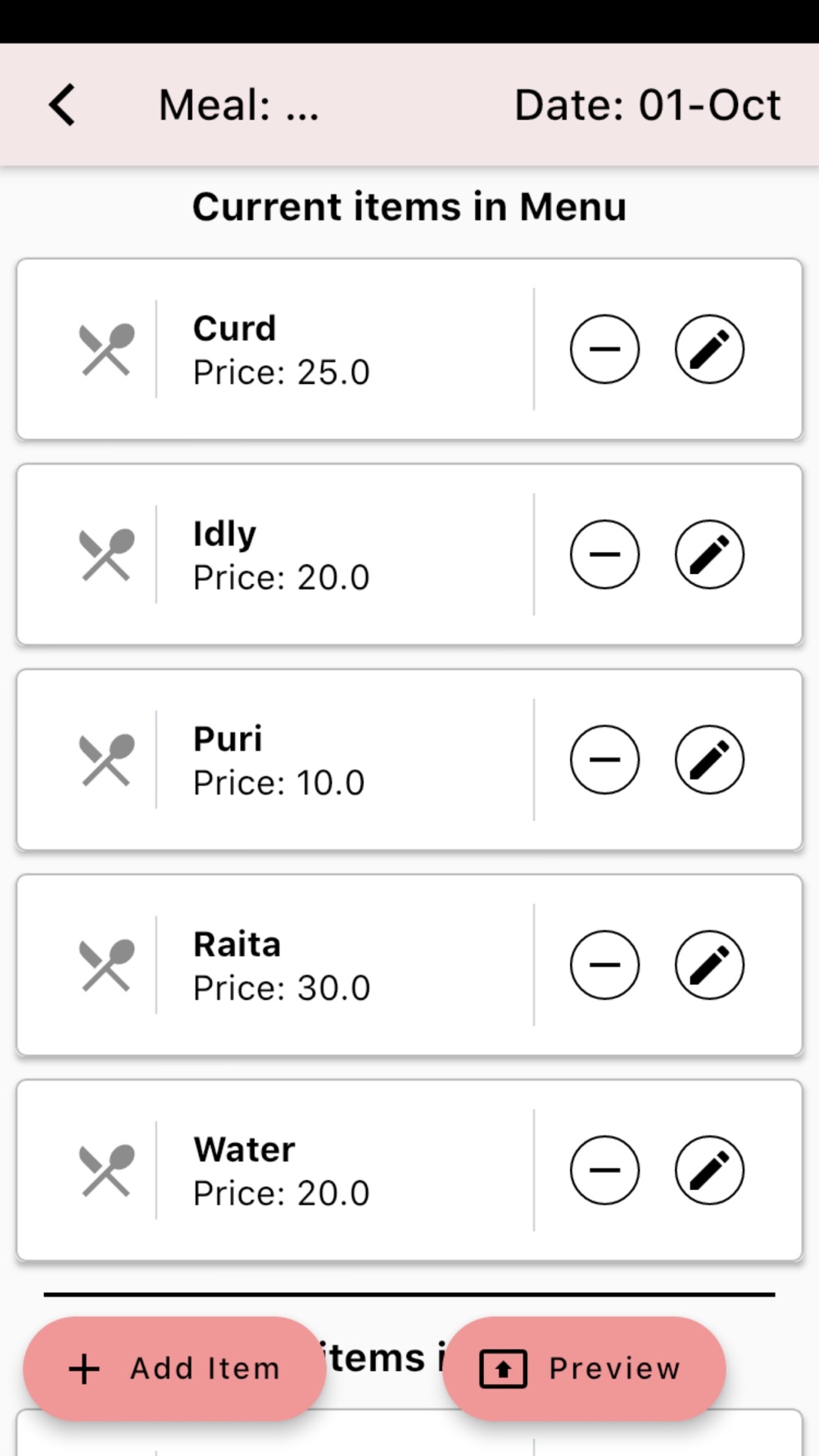819x1456 pixels.
Task: Edit the Puri item
Action: [709, 760]
